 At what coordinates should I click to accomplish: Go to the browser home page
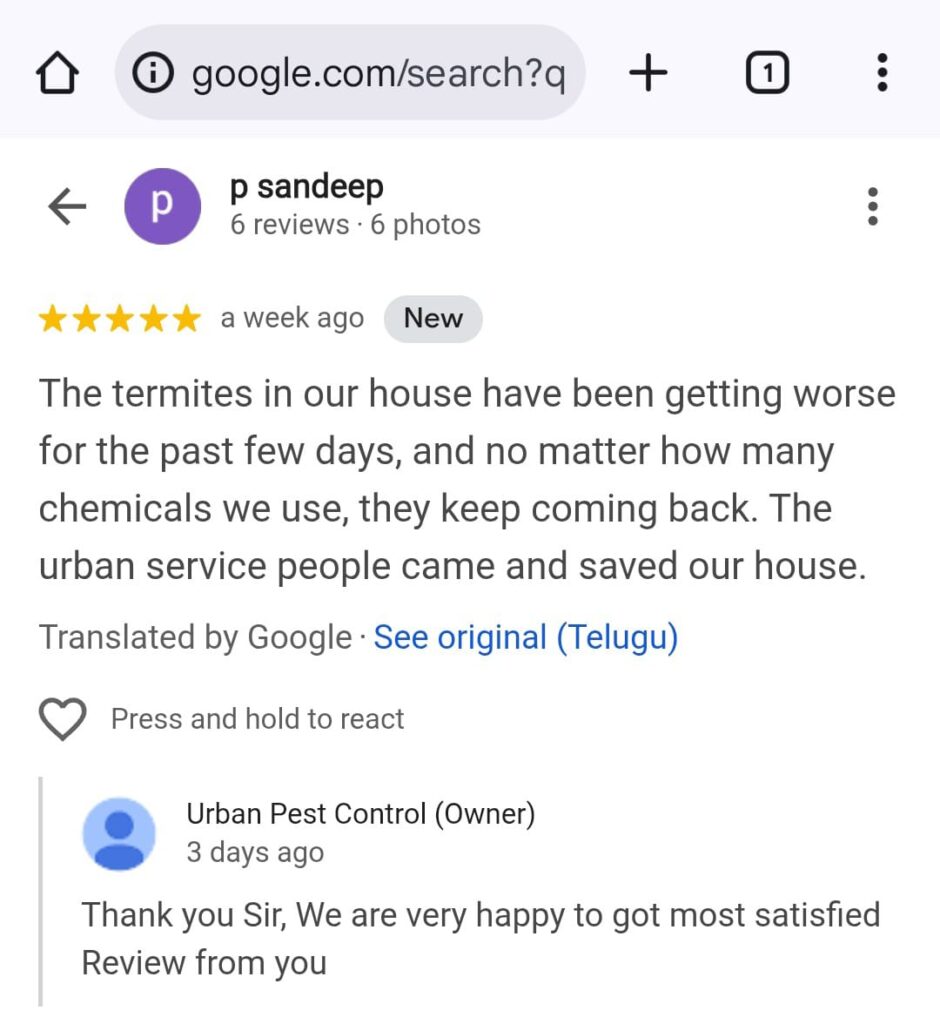(x=57, y=73)
